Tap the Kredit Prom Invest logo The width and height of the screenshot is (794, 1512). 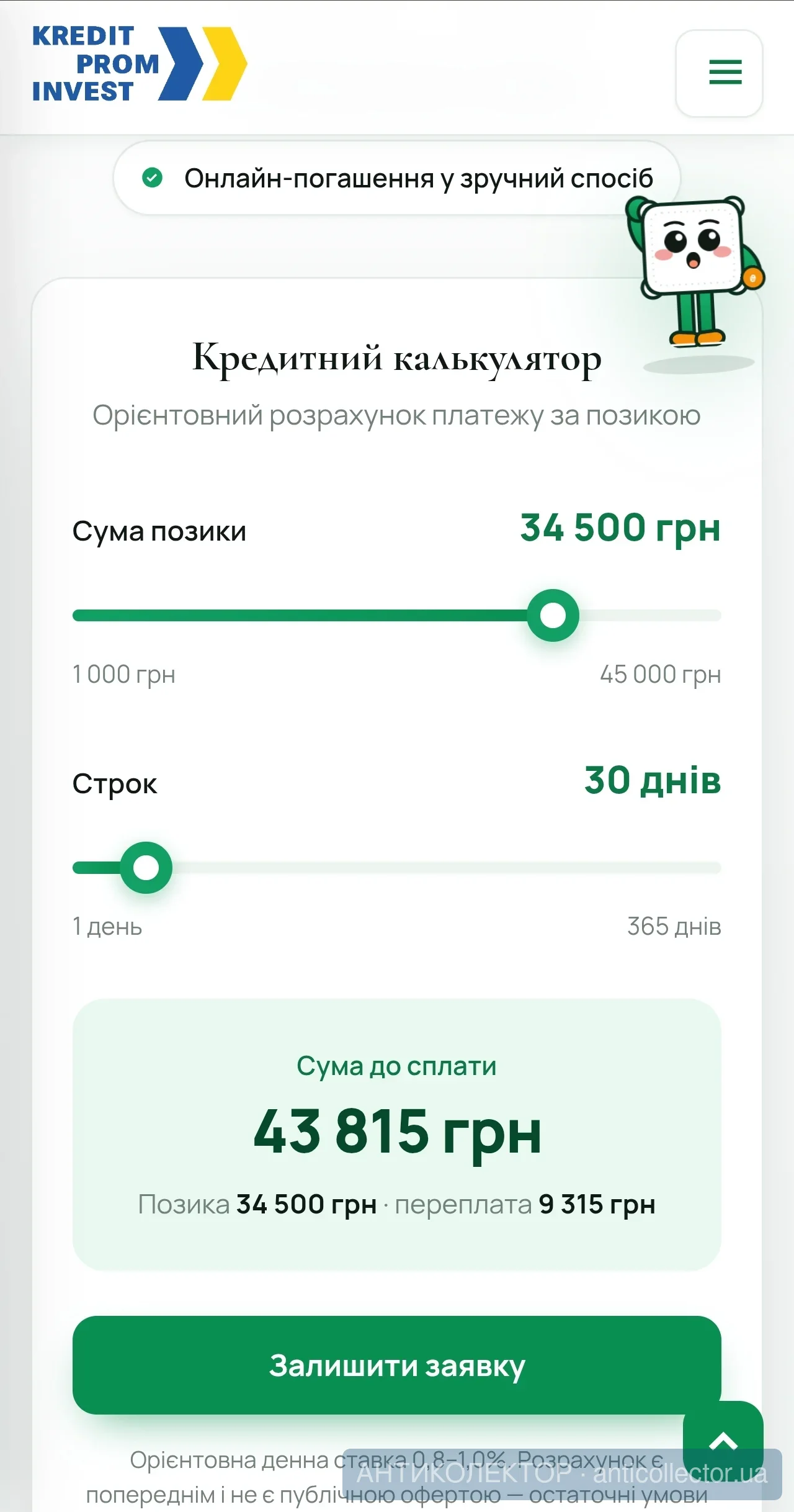(140, 63)
